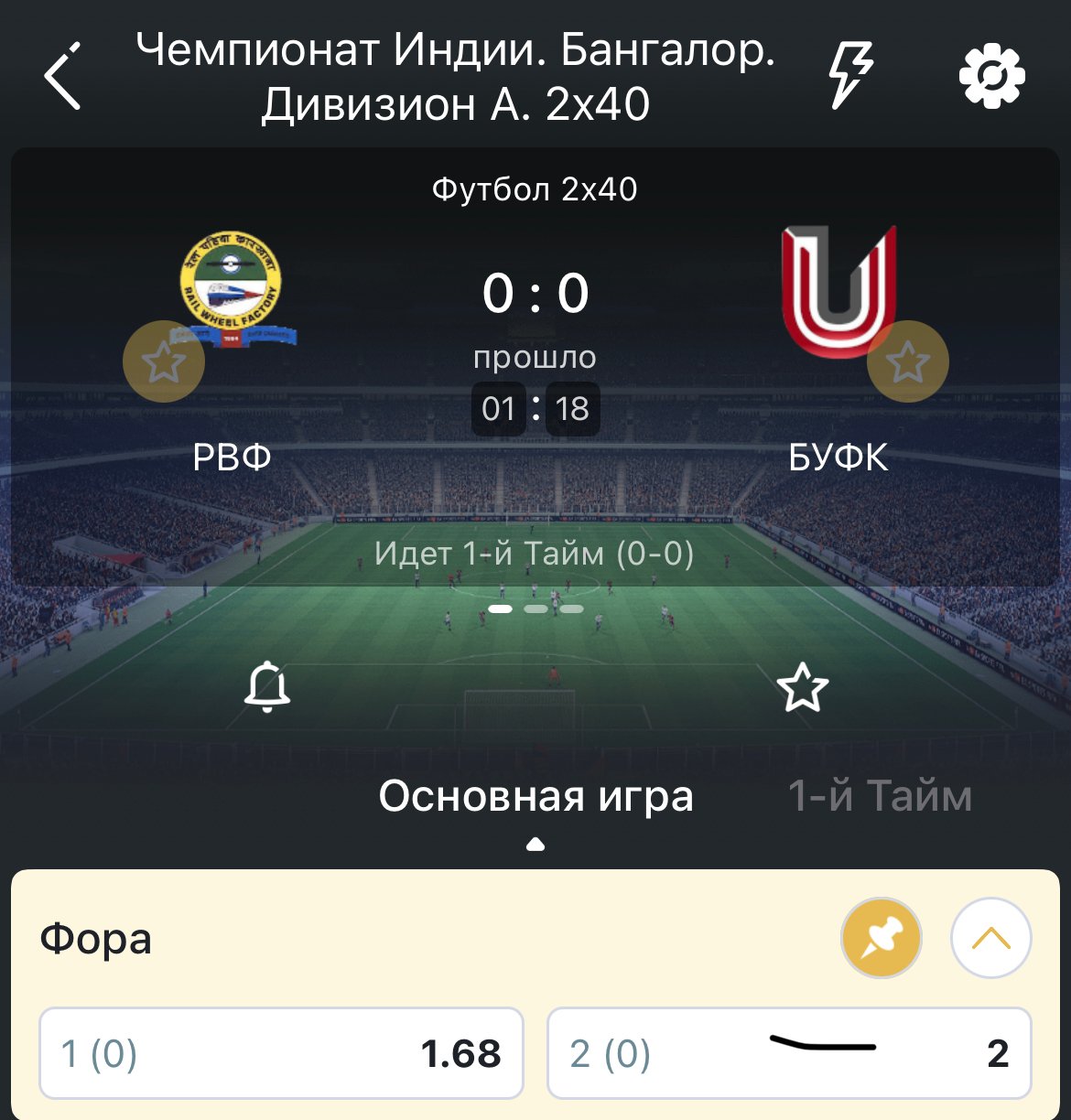Open the lightning quick-bet icon
The image size is (1071, 1120).
click(849, 75)
